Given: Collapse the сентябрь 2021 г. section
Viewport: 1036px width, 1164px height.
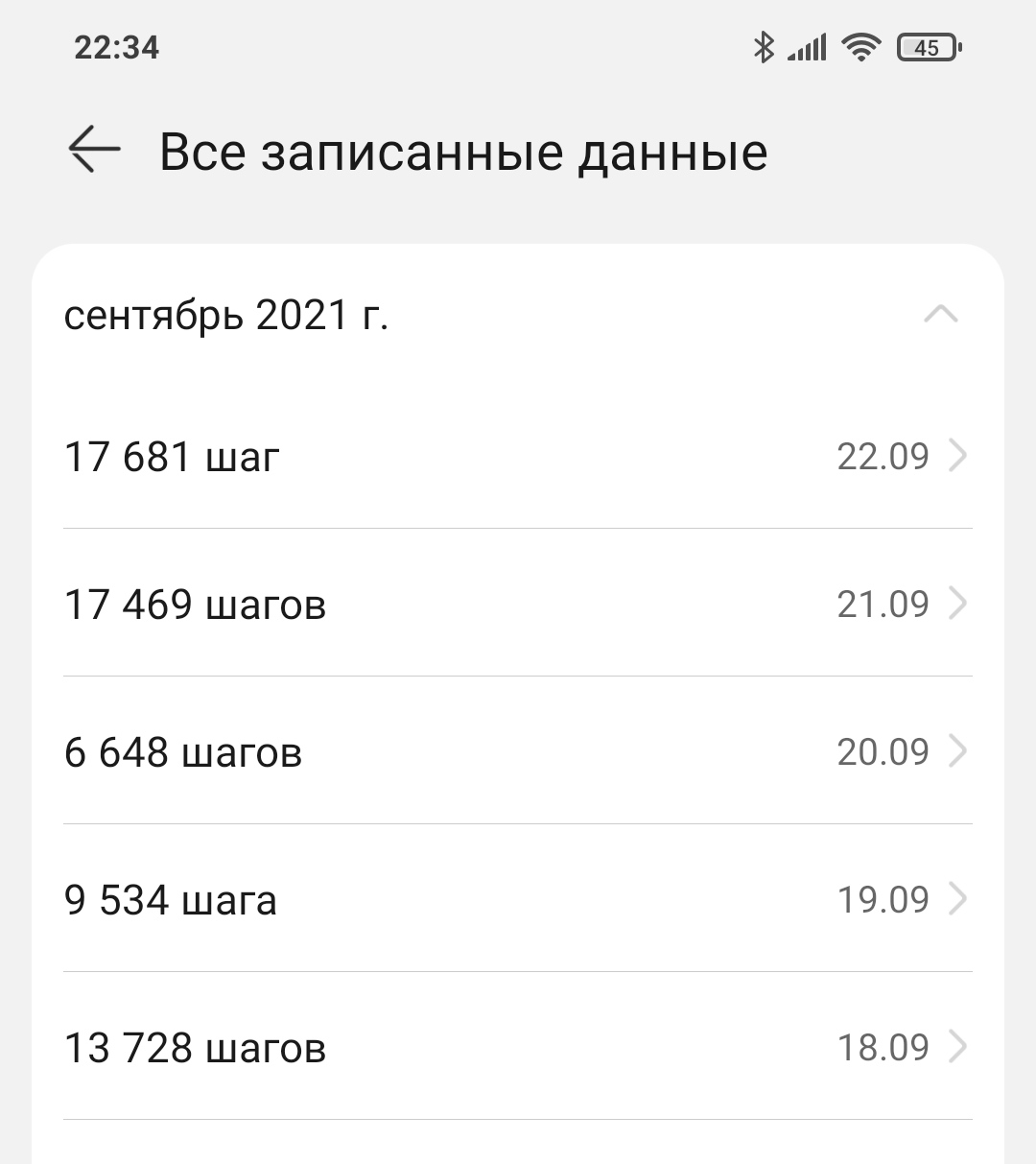Looking at the screenshot, I should tap(940, 315).
